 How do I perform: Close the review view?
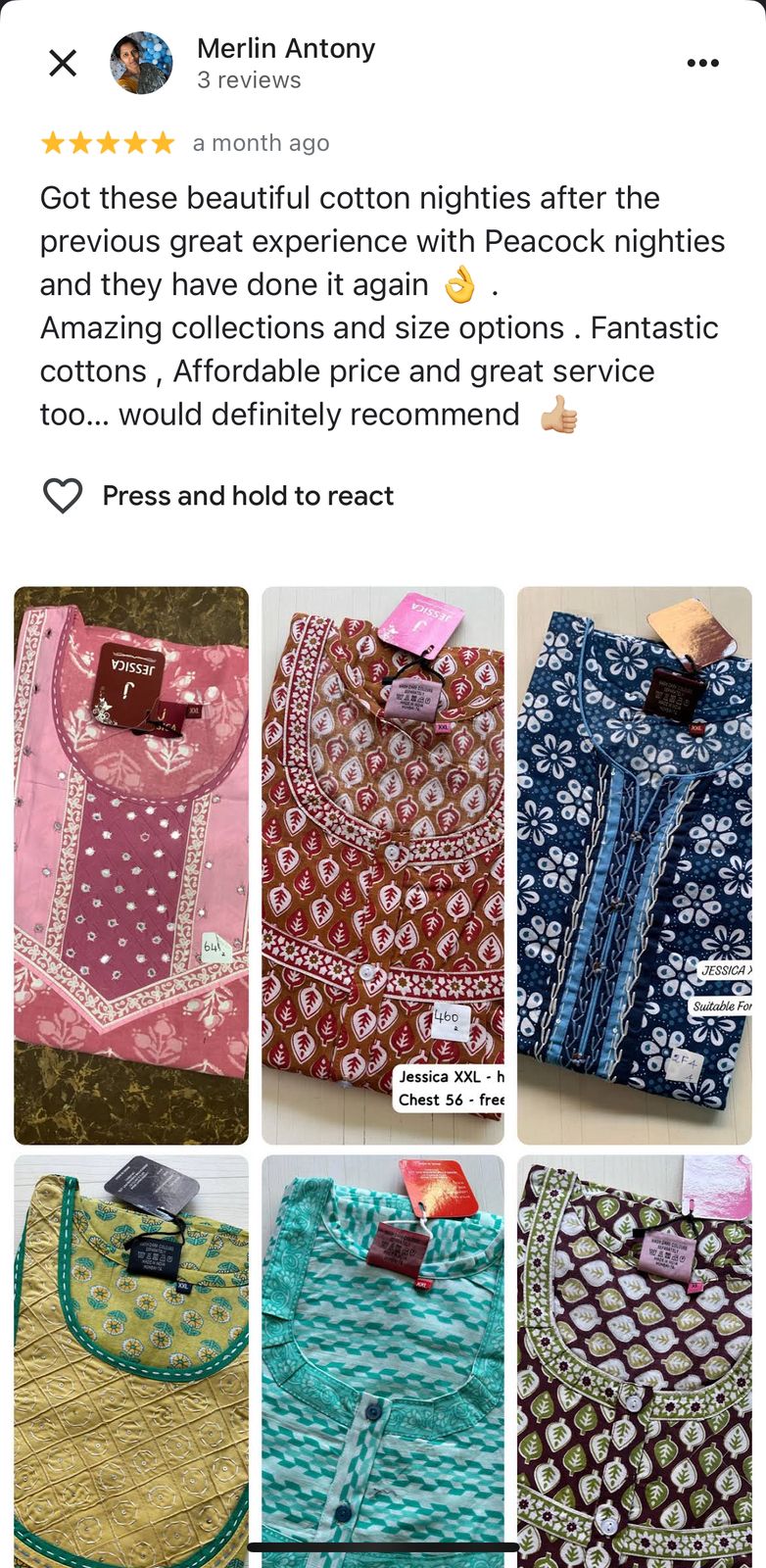tap(63, 64)
